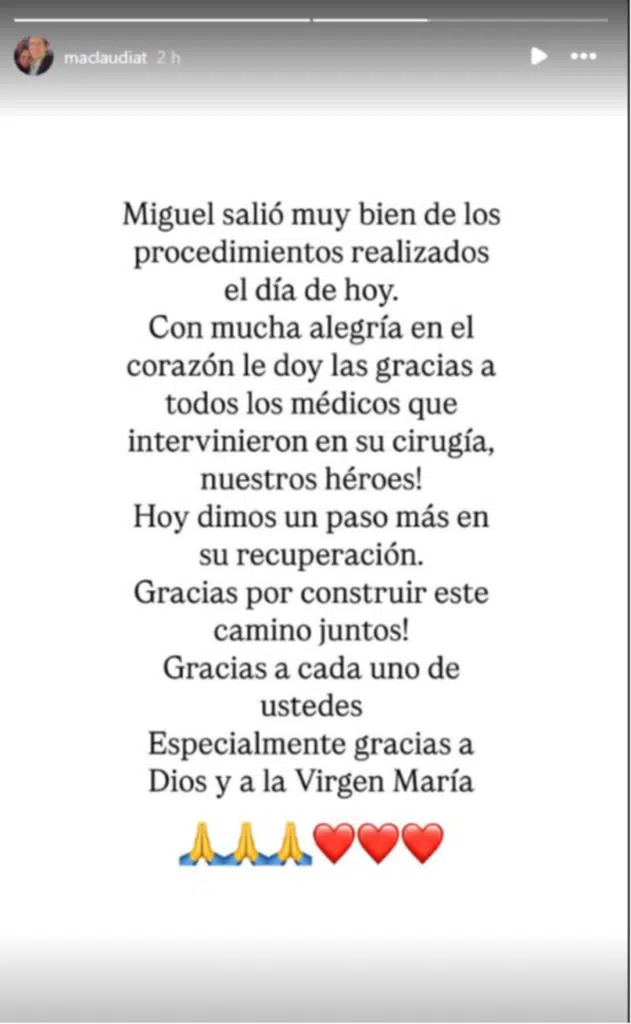The image size is (631, 1024).
Task: Open maclaudiat's profile picture
Action: (x=34, y=56)
